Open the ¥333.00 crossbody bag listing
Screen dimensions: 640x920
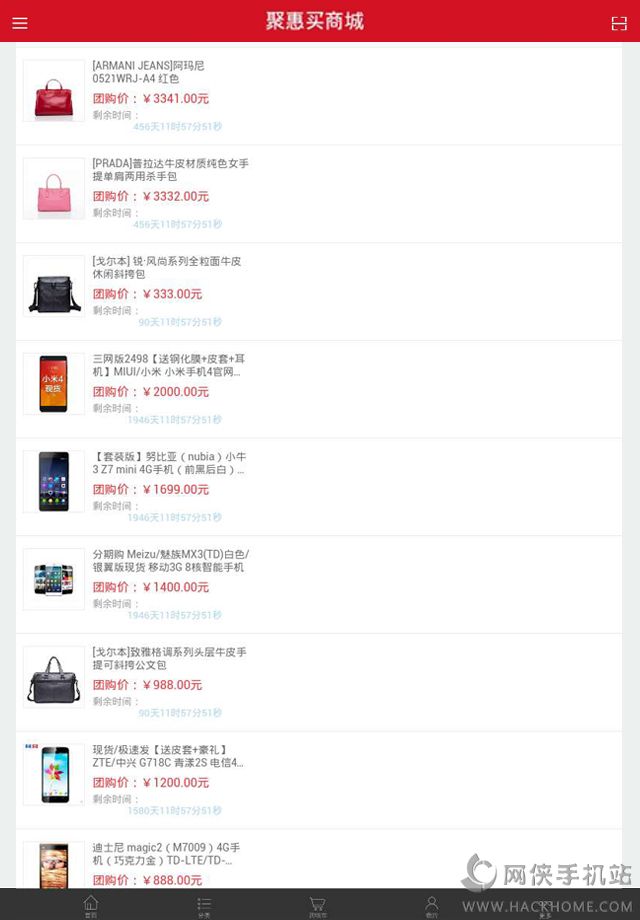click(x=319, y=292)
